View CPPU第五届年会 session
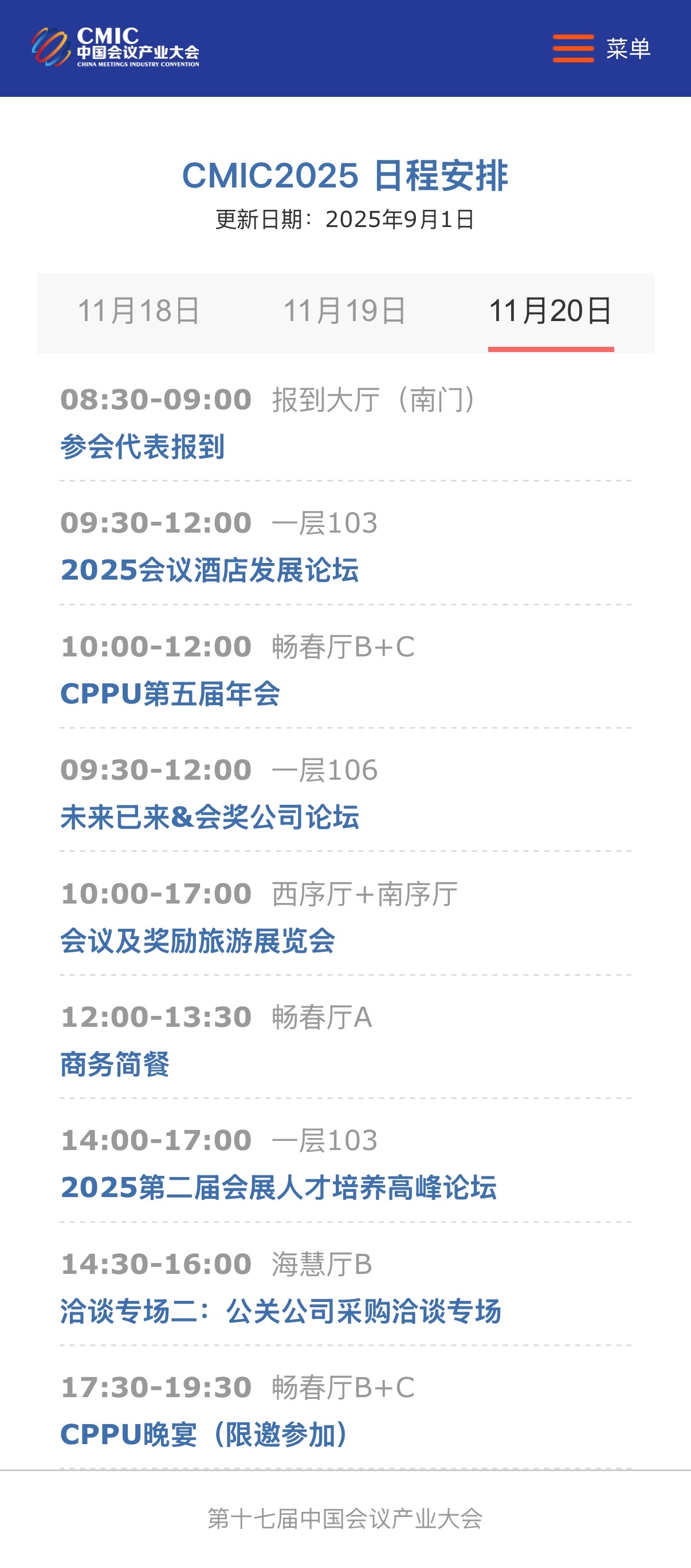 170,694
